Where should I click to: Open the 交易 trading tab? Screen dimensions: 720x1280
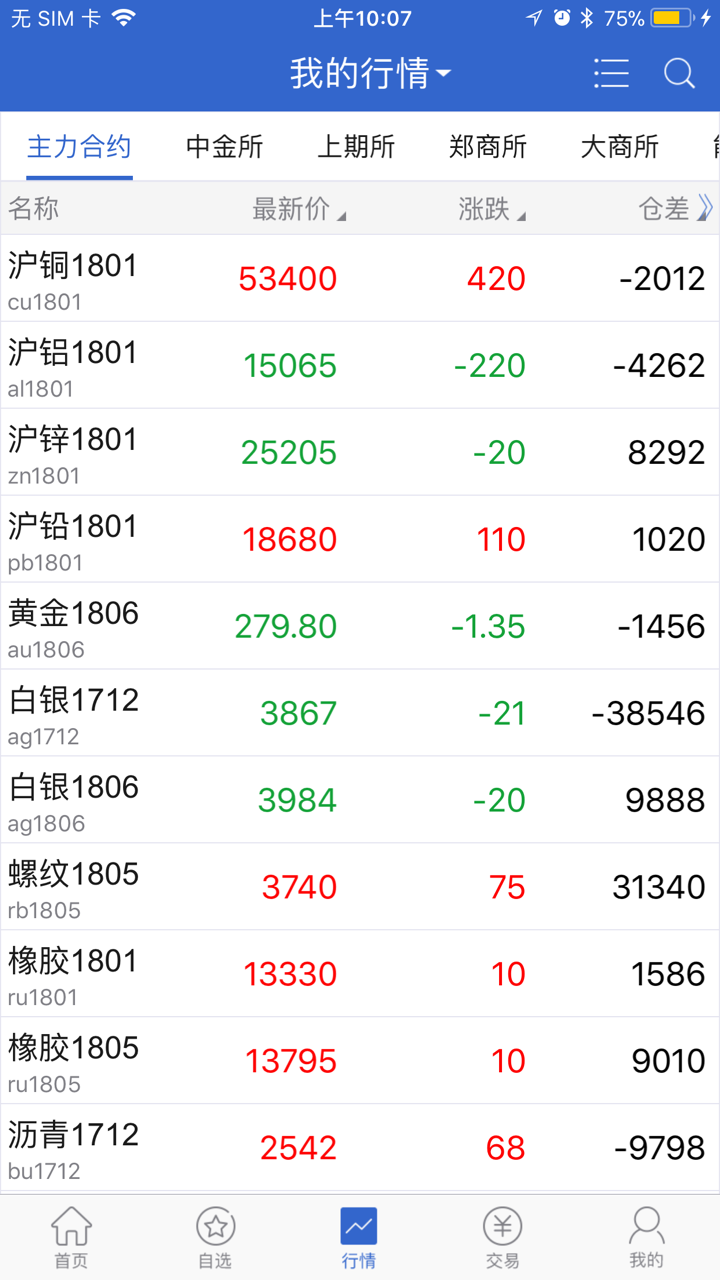pos(502,1237)
